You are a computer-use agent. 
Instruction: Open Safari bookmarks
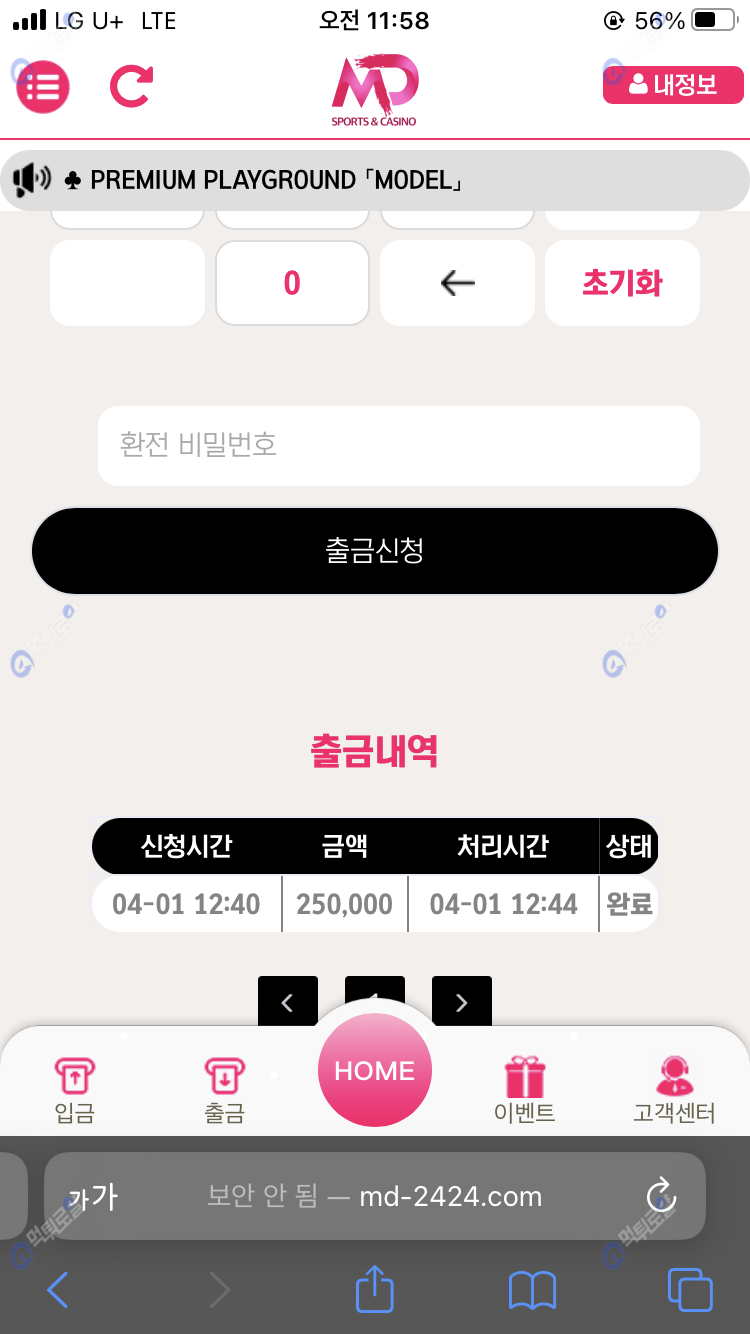pyautogui.click(x=532, y=1290)
